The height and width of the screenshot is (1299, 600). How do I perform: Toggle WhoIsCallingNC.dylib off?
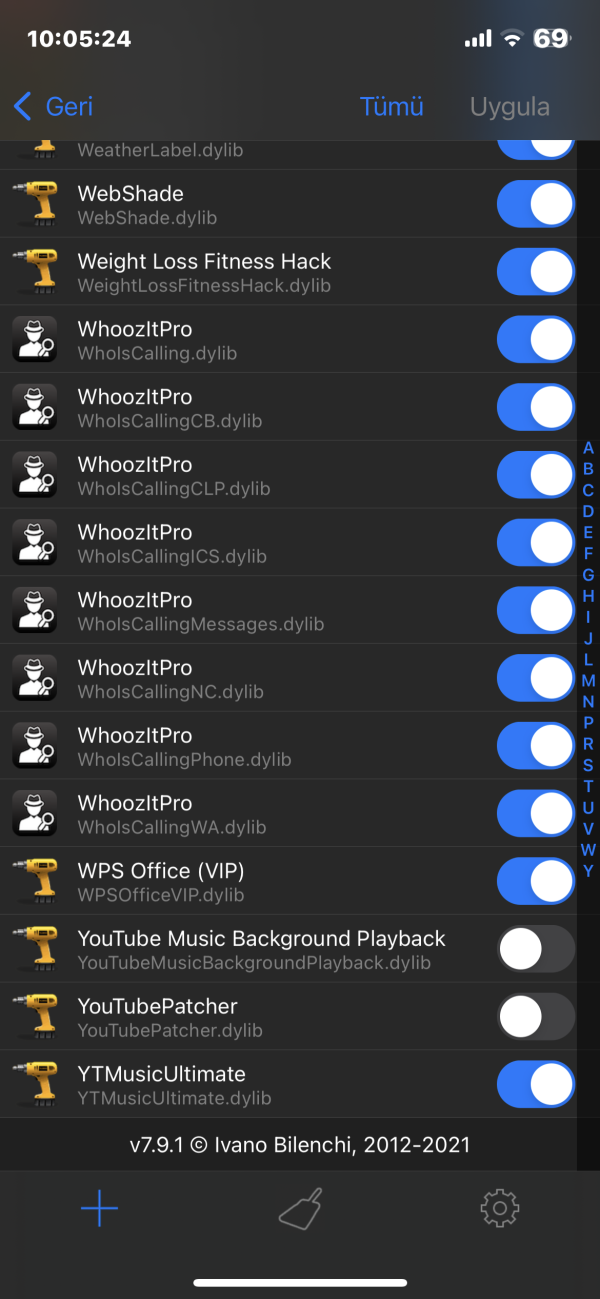pos(535,678)
